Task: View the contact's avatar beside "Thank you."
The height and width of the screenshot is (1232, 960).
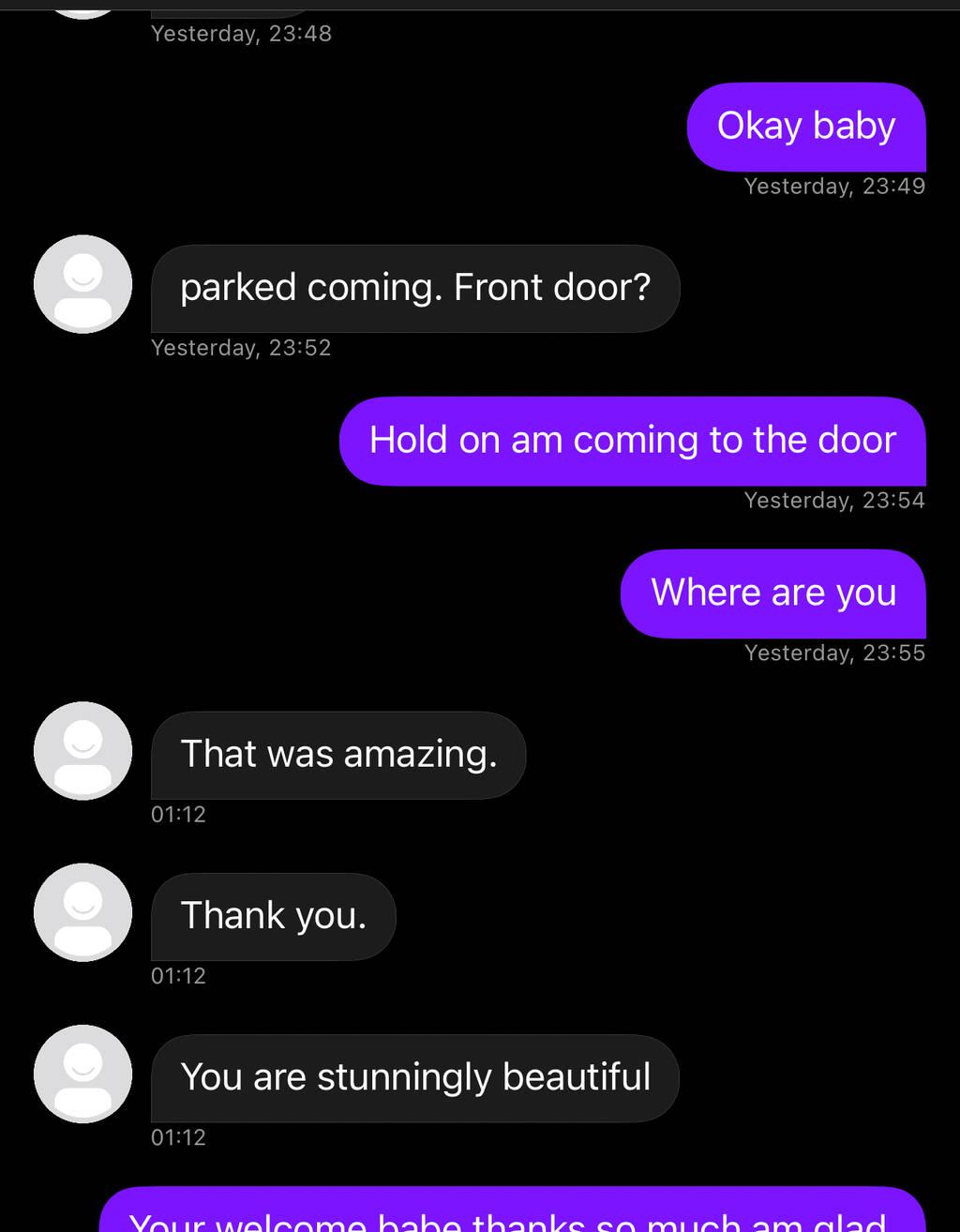Action: [x=82, y=912]
